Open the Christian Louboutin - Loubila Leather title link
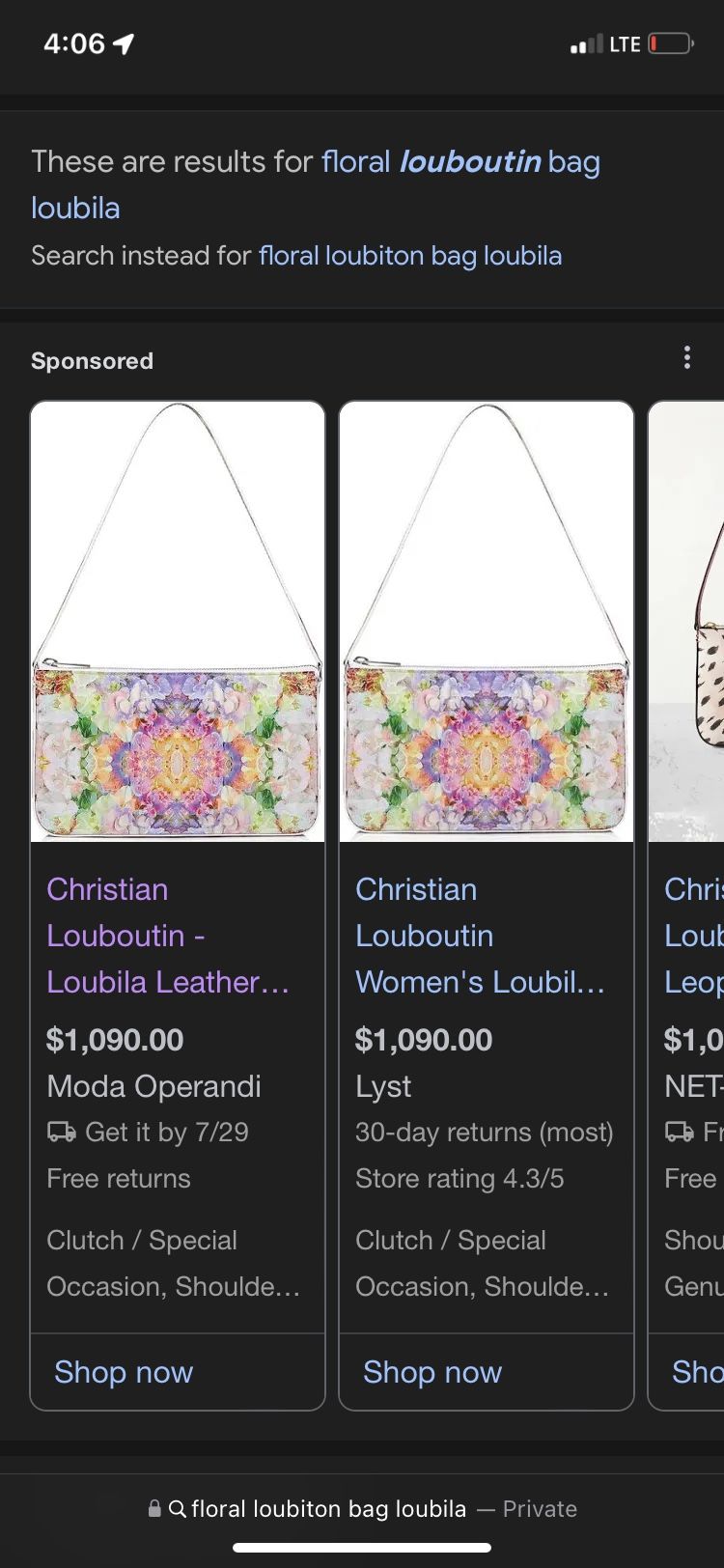Screen dimensions: 724x1568 [168, 936]
